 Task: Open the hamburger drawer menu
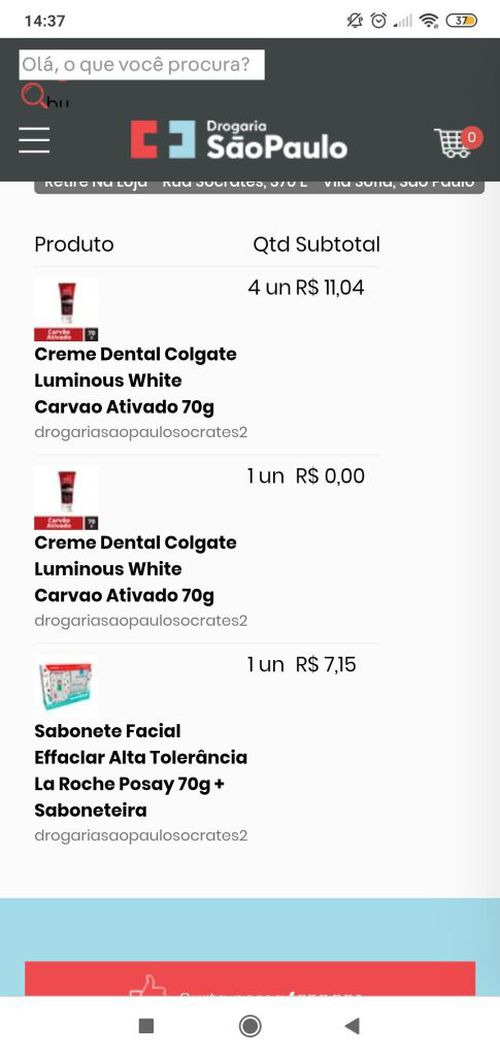pyautogui.click(x=34, y=139)
